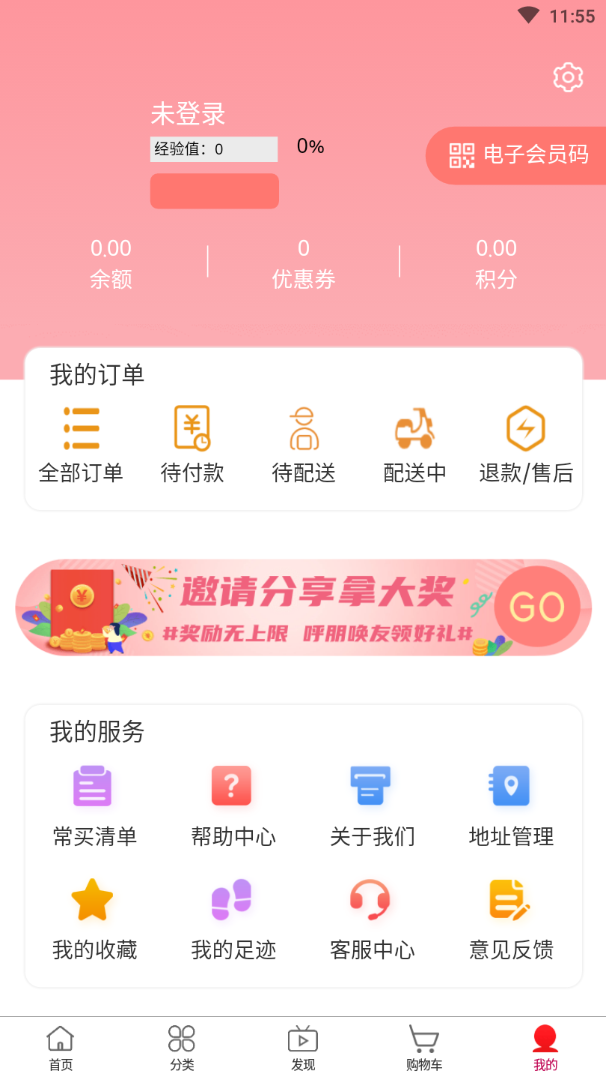Open 待付款 pending payment orders
606x1080 pixels.
192,444
